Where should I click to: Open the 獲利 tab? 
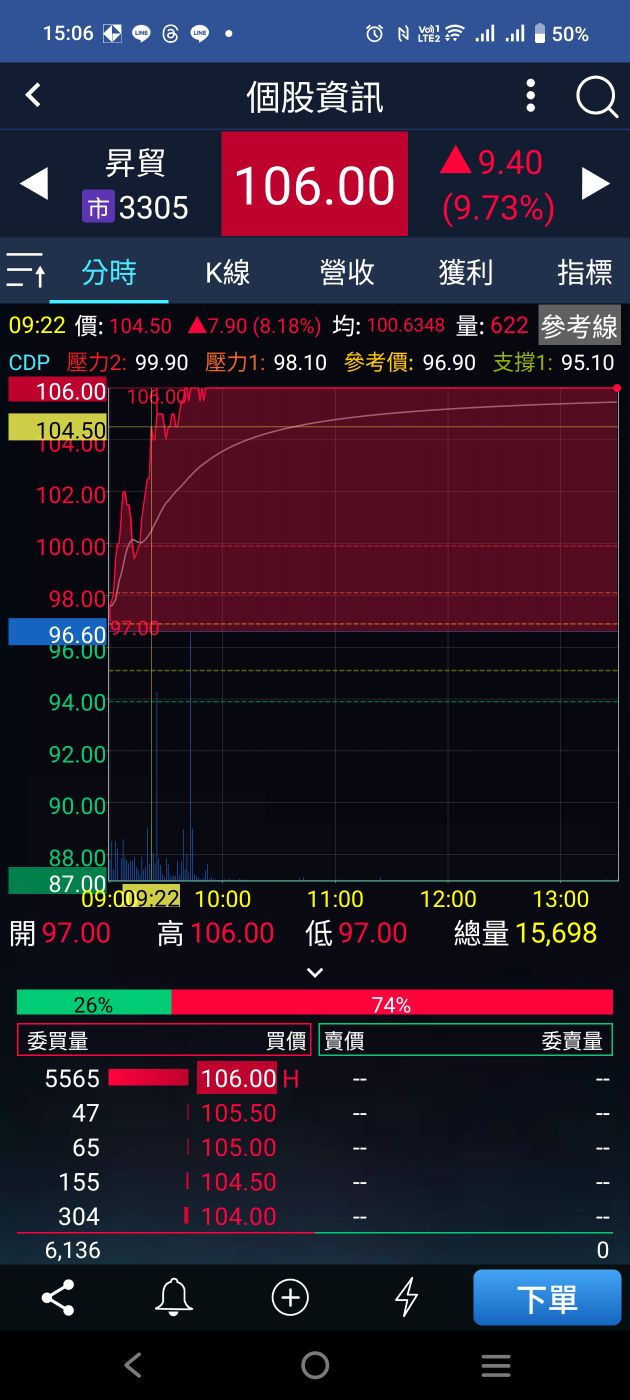[x=466, y=272]
